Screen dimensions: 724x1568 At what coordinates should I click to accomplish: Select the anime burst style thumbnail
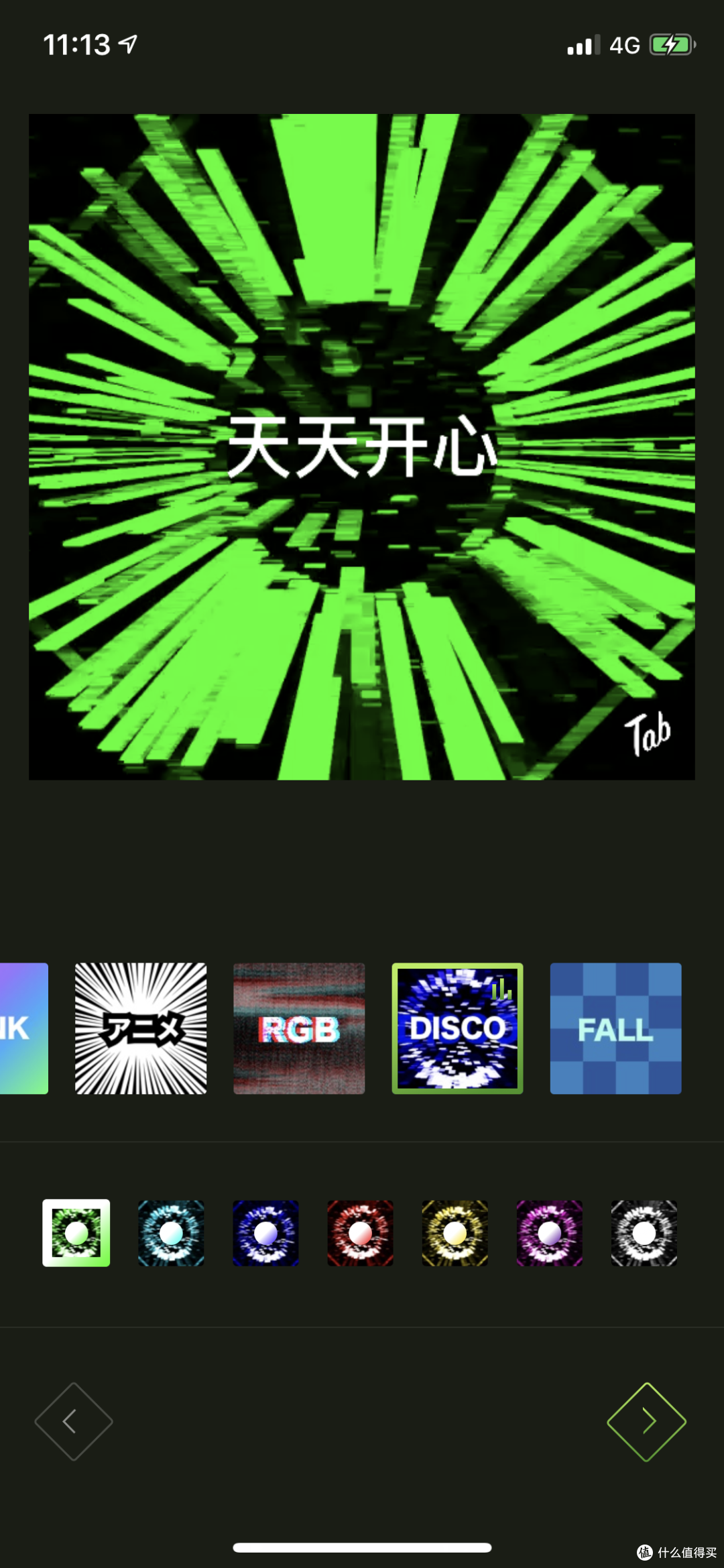(141, 1028)
